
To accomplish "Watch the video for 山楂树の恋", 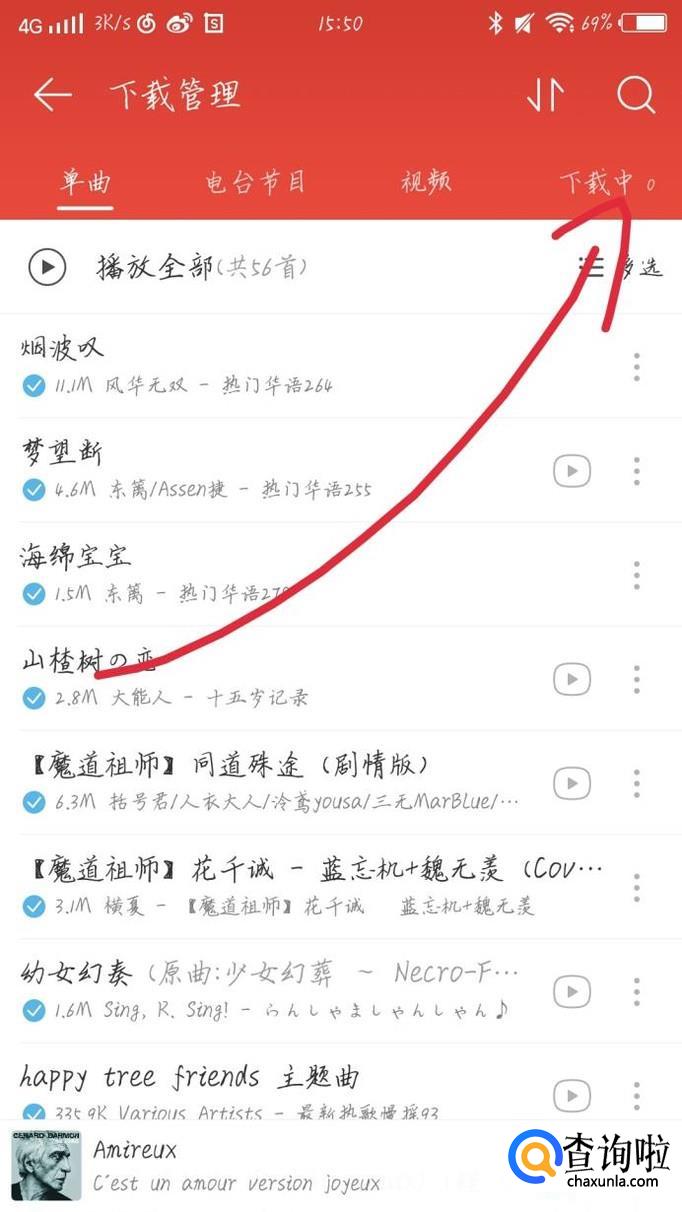I will (572, 679).
